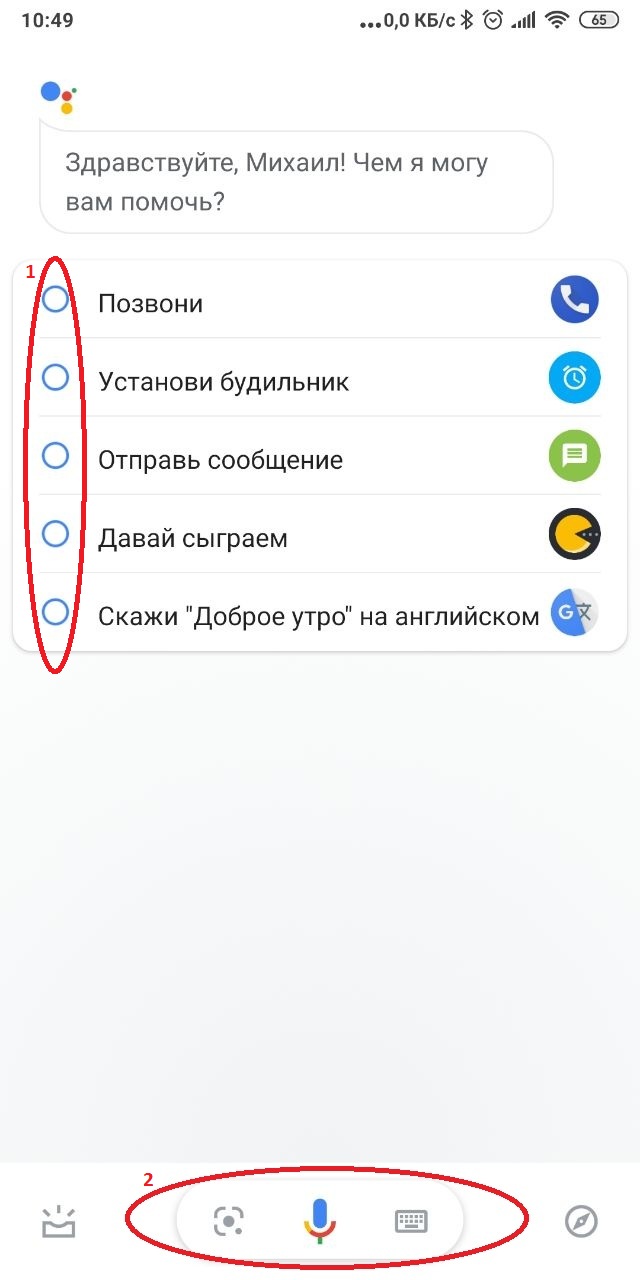Select 'Скажи "Доброе утро" на английском'
The image size is (640, 1280).
point(318,616)
